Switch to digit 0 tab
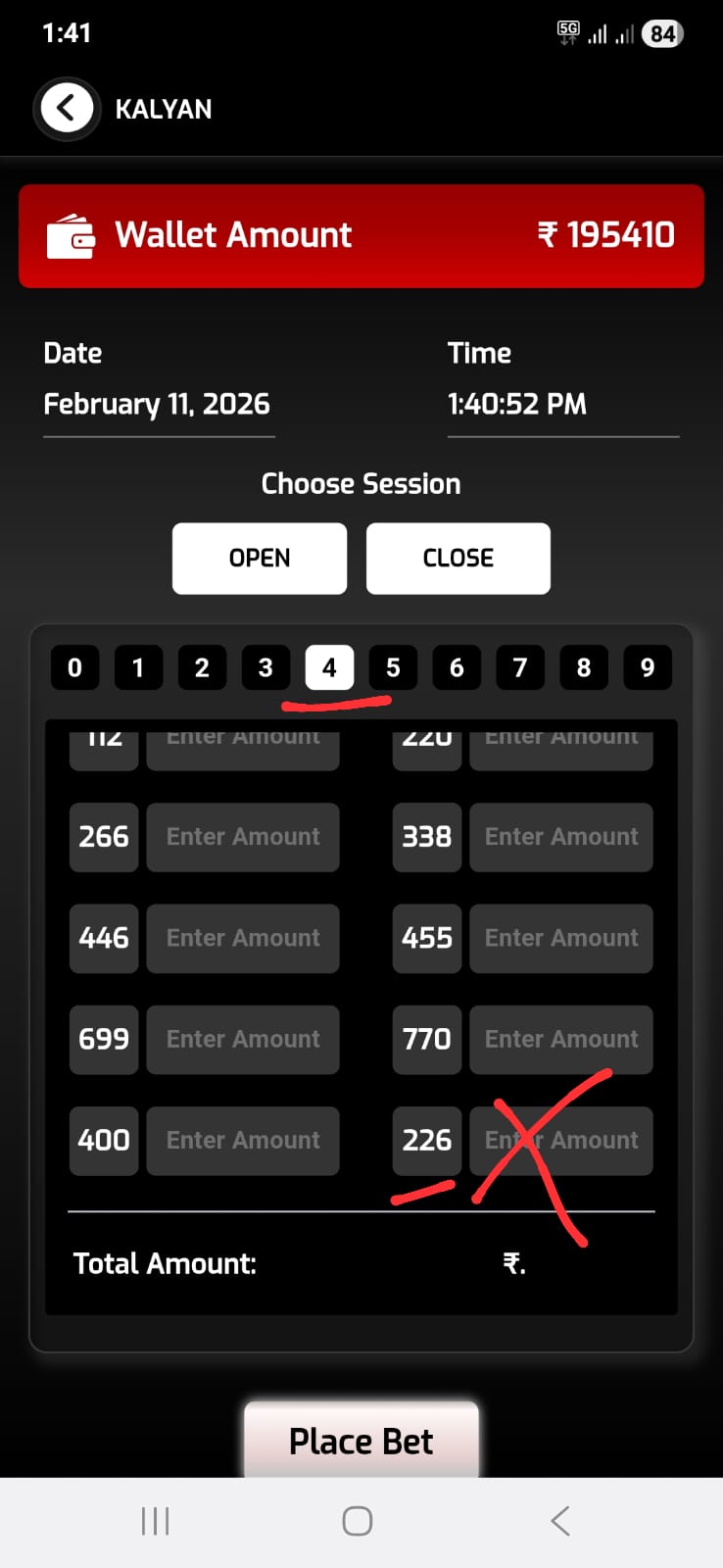The width and height of the screenshot is (723, 1568). [74, 667]
